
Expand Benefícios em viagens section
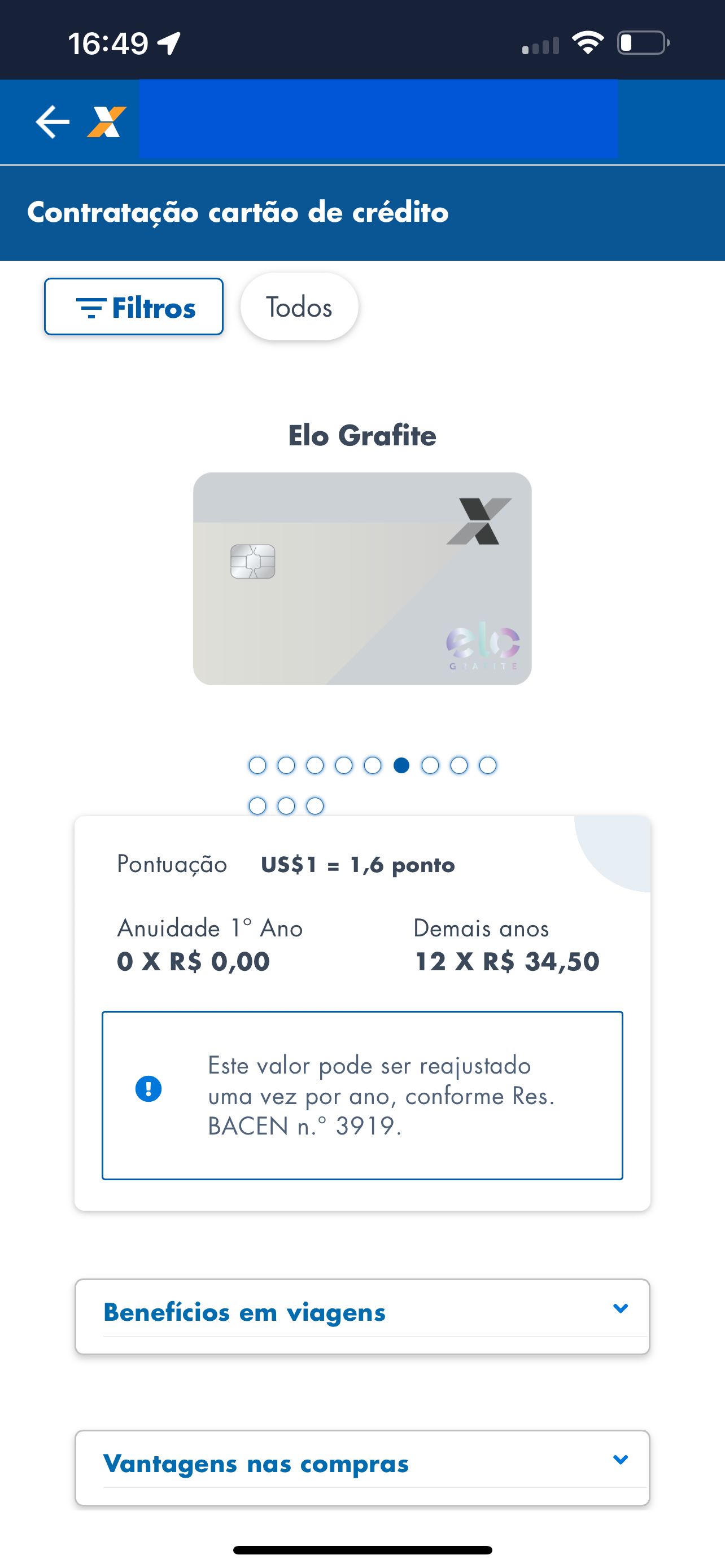pyautogui.click(x=362, y=1312)
